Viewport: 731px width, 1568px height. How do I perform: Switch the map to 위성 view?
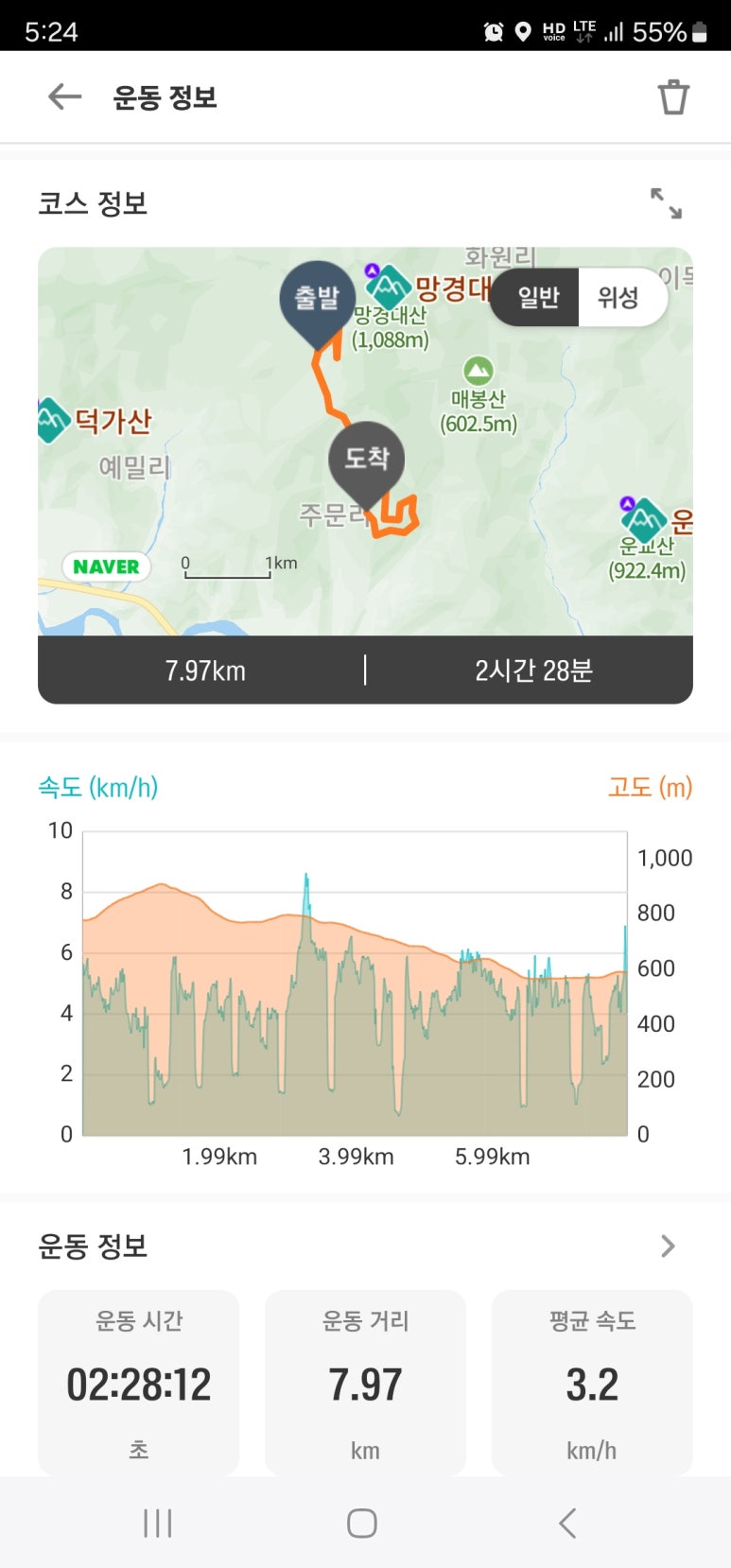pyautogui.click(x=618, y=298)
